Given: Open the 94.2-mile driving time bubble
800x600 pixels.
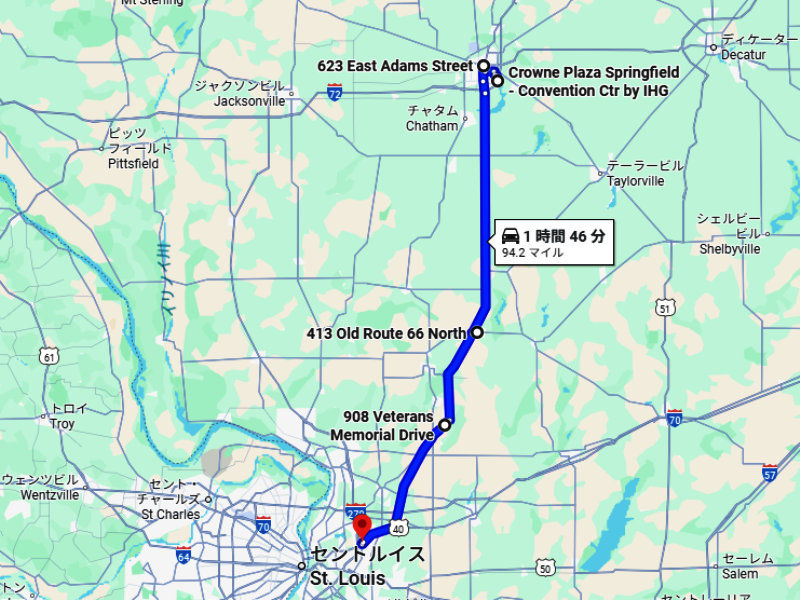Looking at the screenshot, I should (554, 242).
